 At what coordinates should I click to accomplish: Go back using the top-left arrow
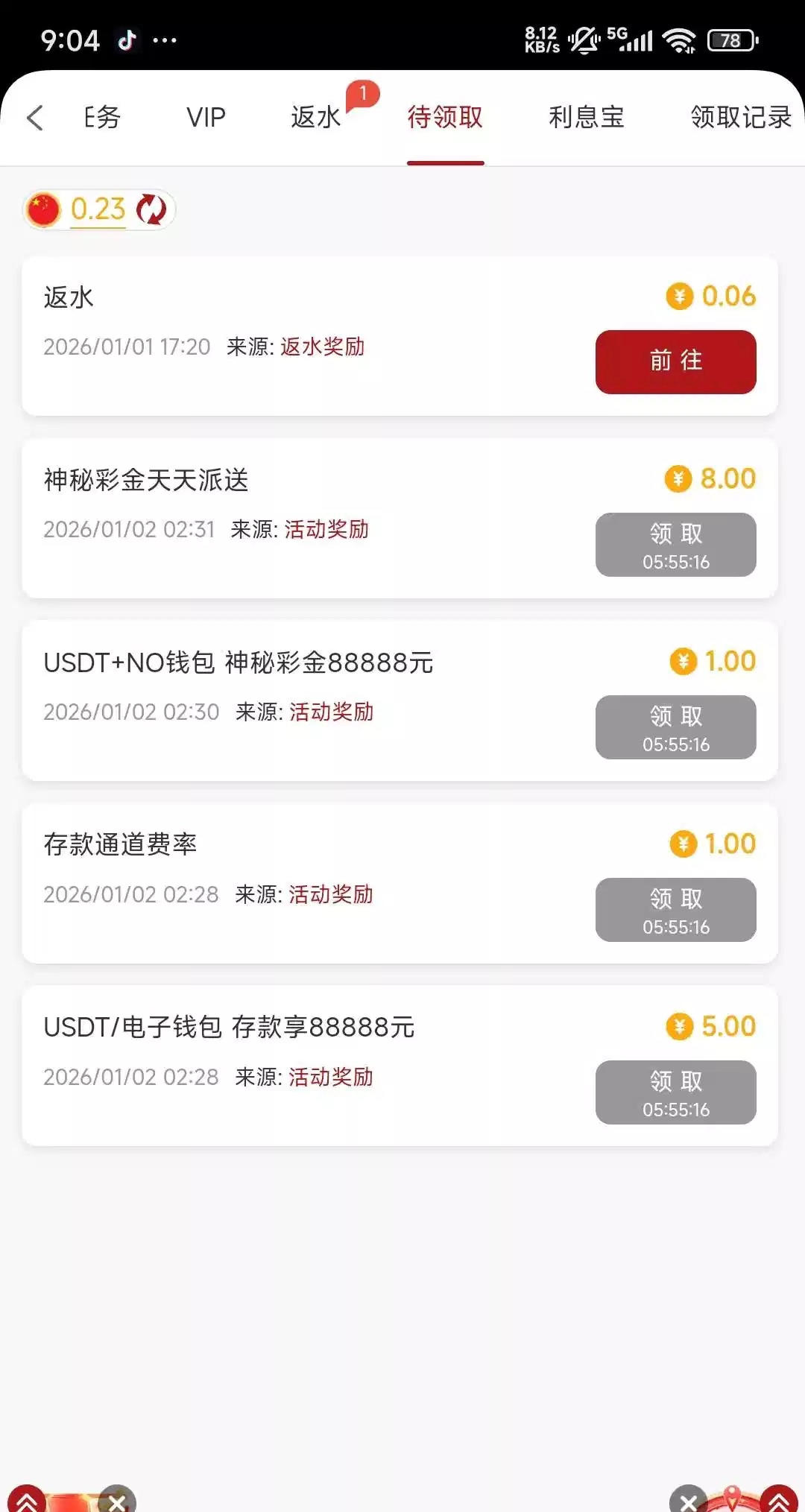pos(35,118)
